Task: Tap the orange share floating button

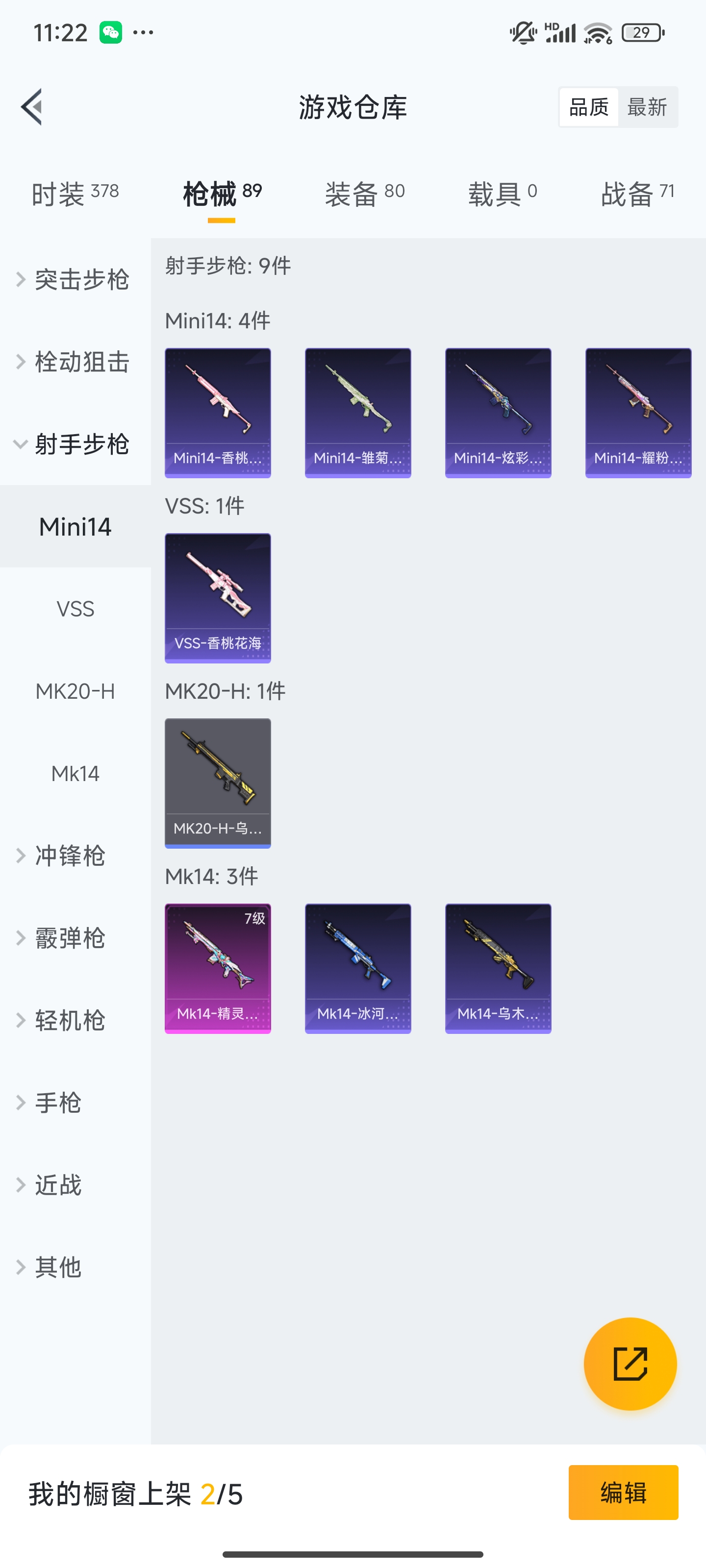Action: [630, 1364]
